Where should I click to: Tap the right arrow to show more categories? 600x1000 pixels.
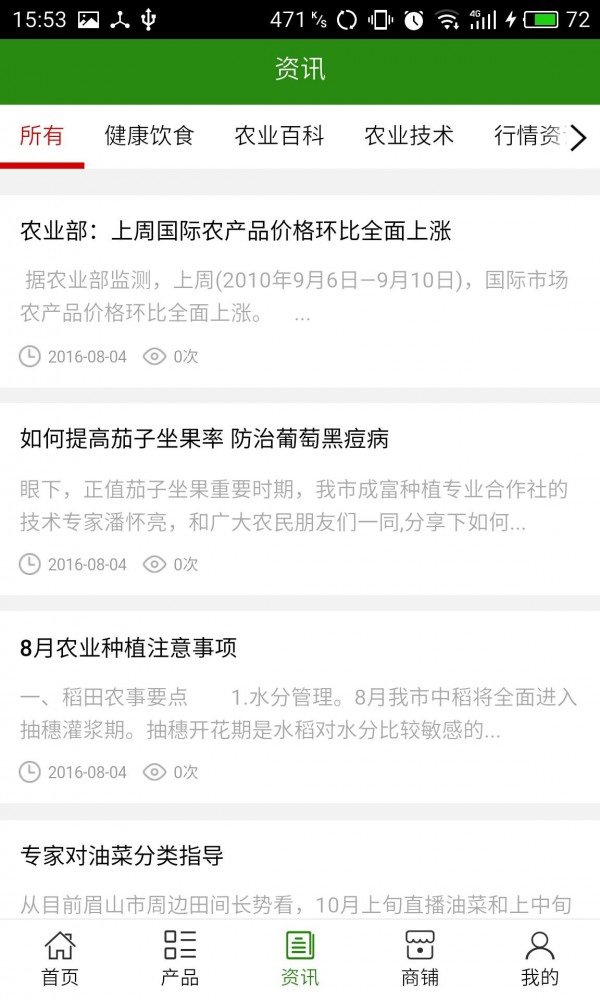(x=578, y=137)
